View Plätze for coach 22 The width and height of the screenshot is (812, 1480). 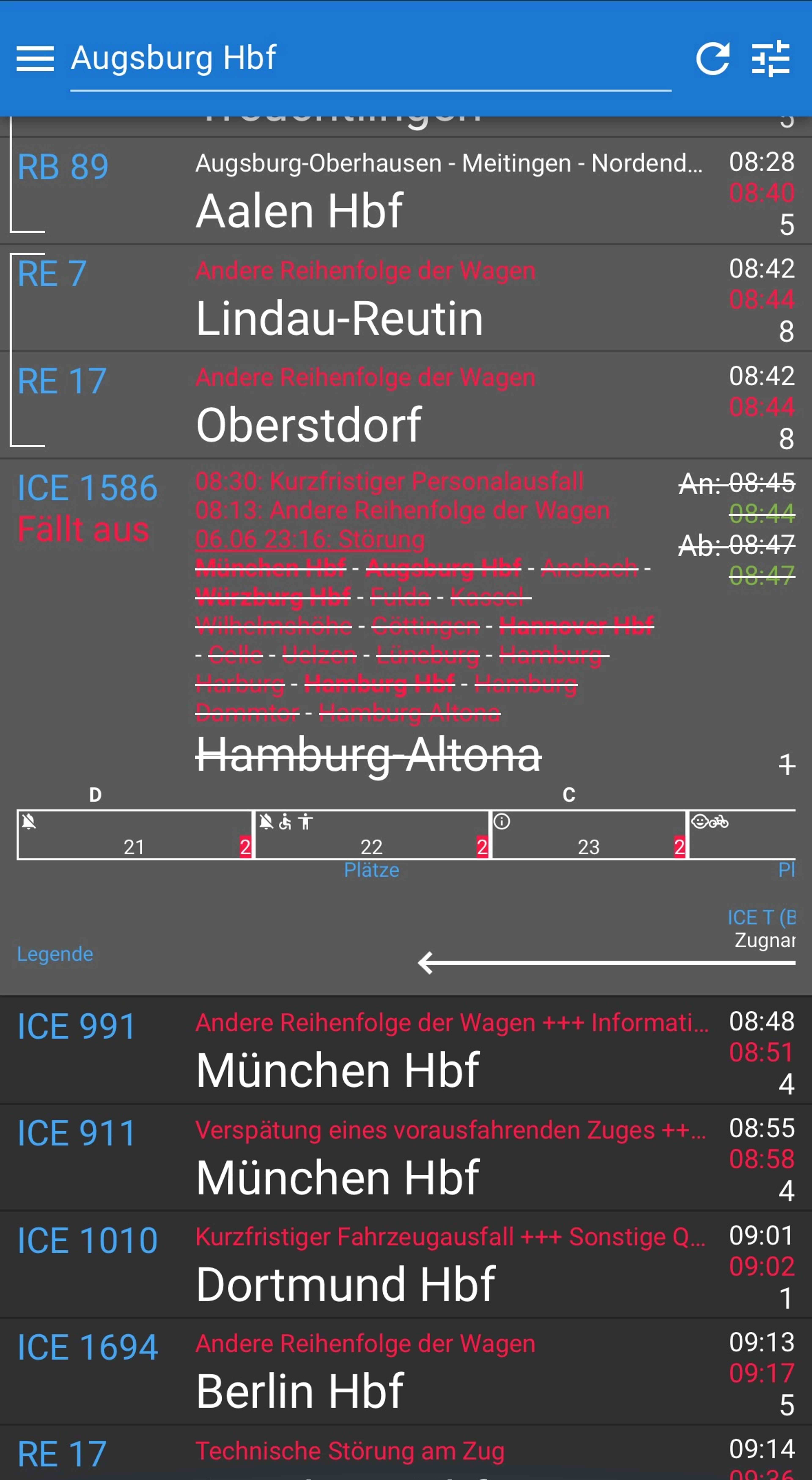[371, 870]
